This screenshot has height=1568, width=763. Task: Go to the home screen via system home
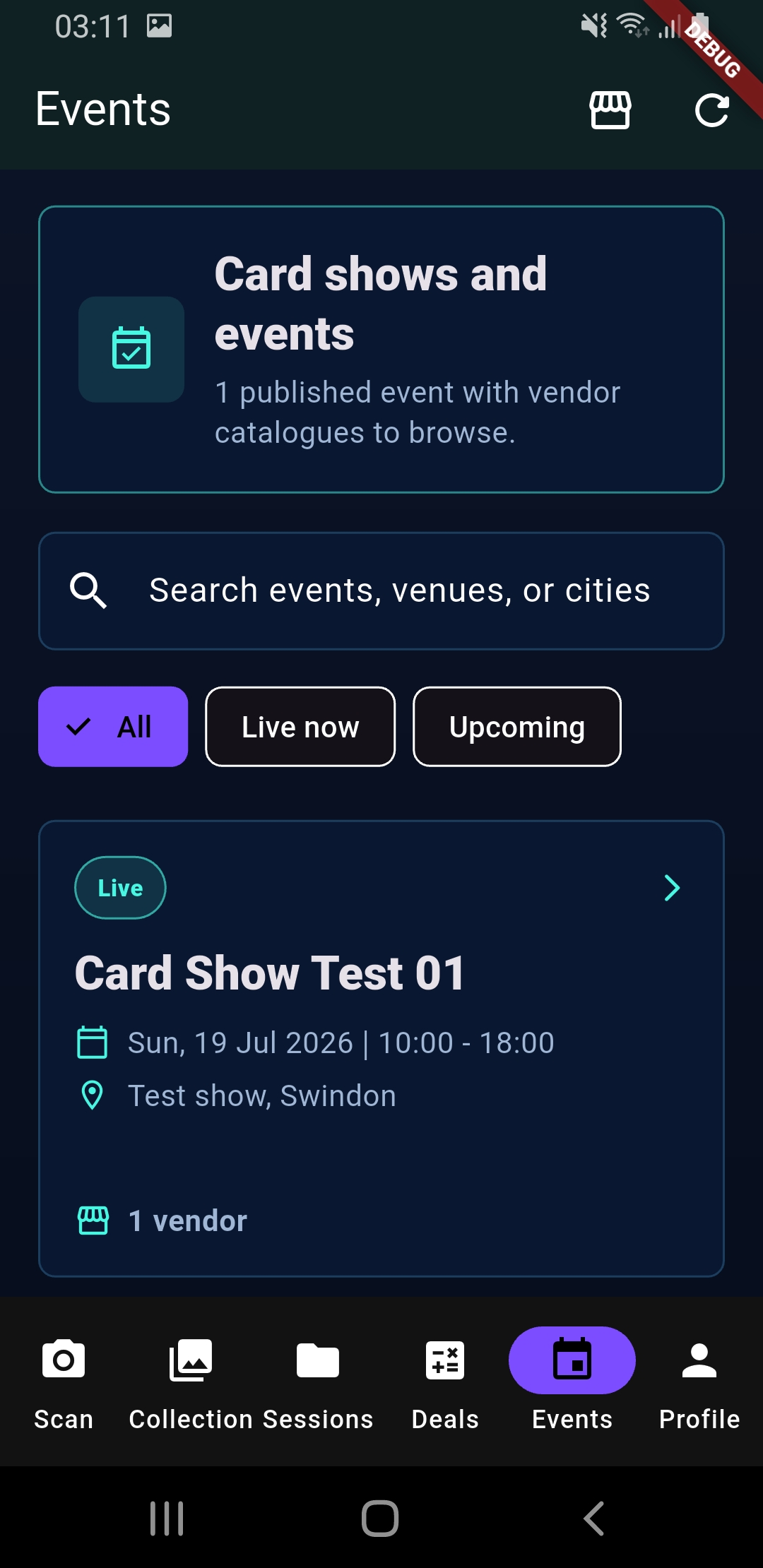[380, 1519]
